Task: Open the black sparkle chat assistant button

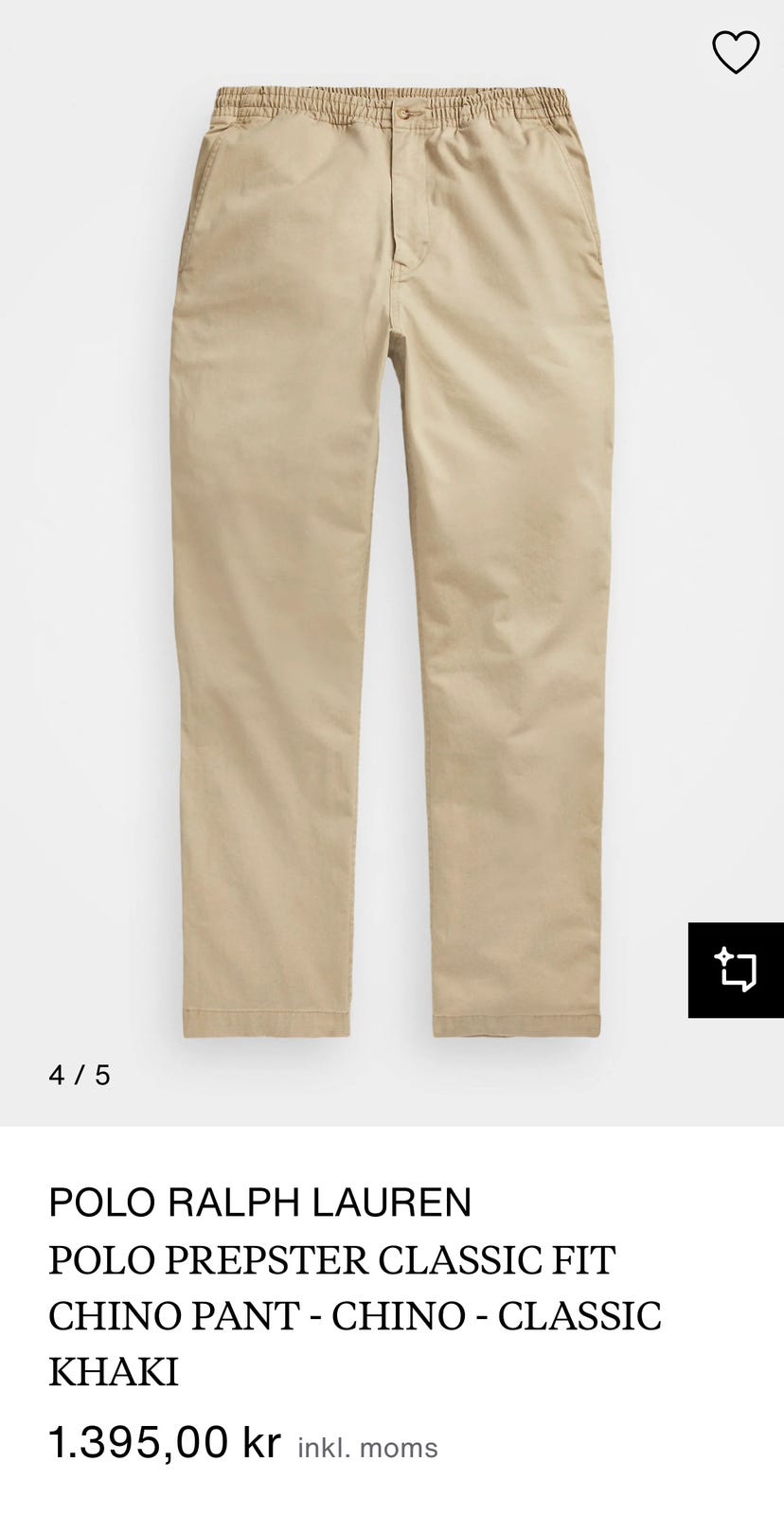Action: 736,970
